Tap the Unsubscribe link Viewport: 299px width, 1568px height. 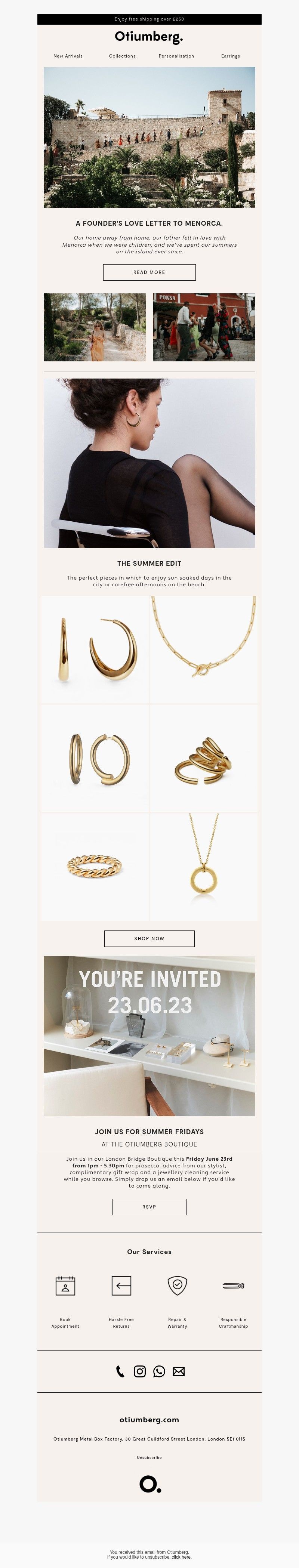coord(149,1457)
